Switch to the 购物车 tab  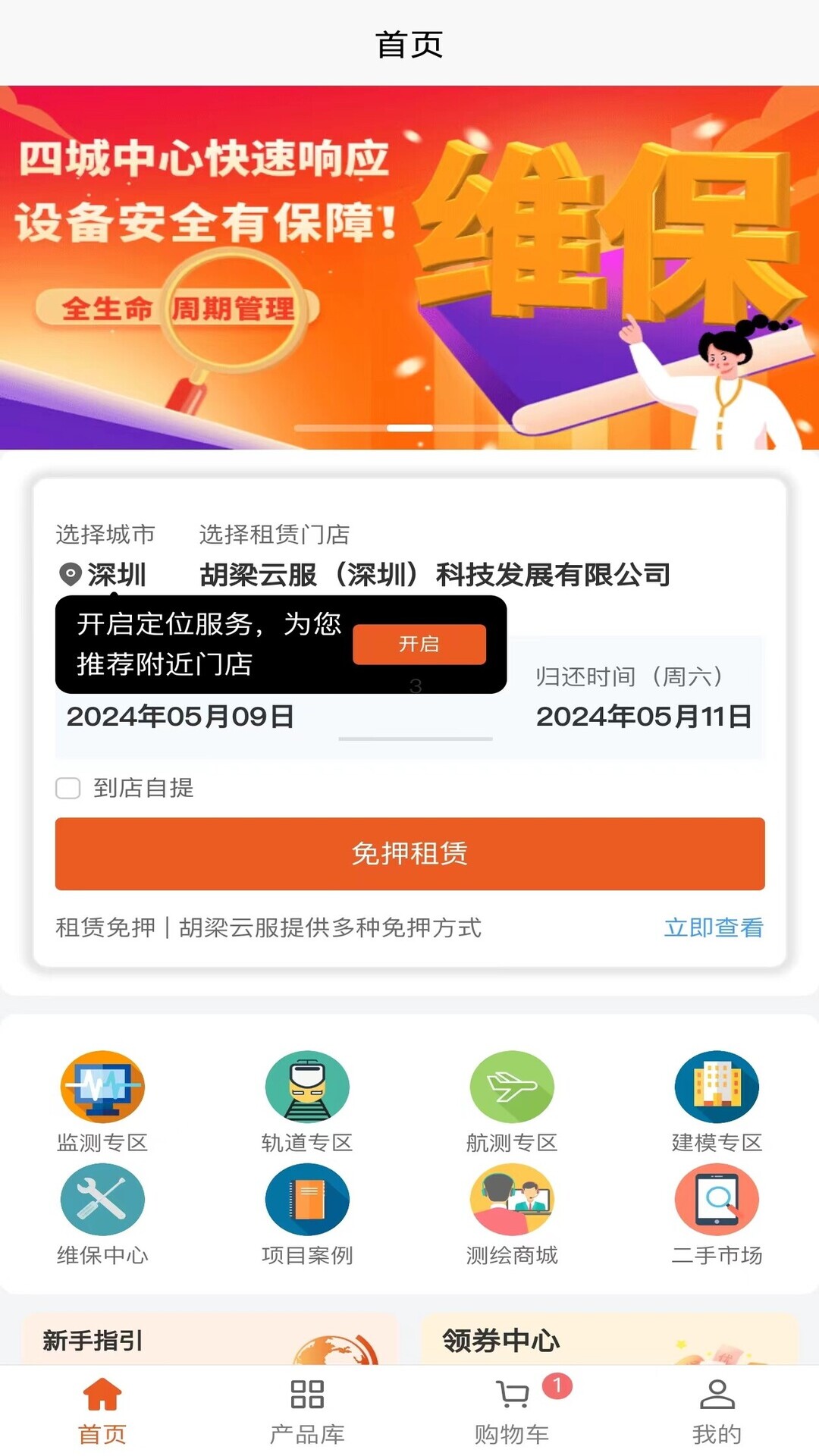[x=512, y=1410]
